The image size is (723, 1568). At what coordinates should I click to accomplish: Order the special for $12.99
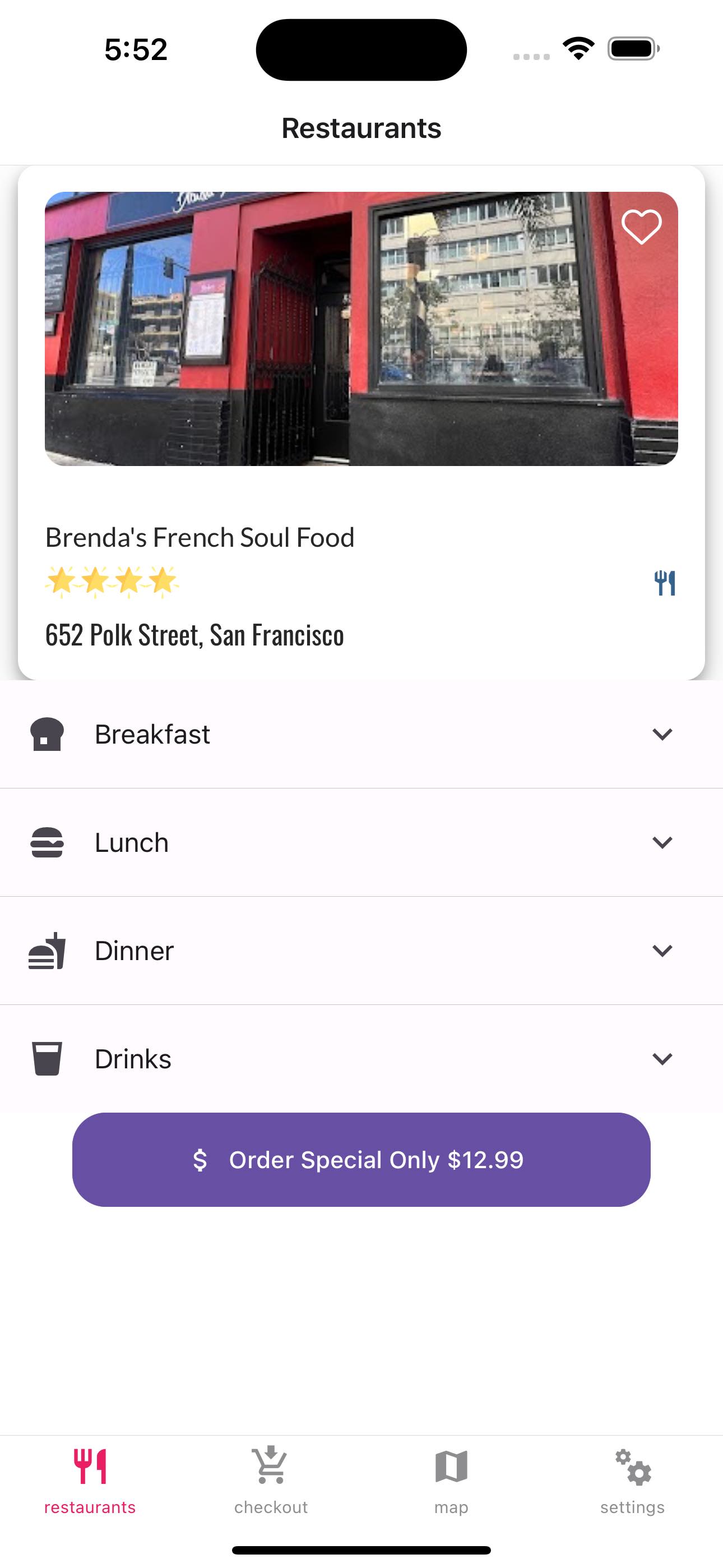pos(361,1160)
